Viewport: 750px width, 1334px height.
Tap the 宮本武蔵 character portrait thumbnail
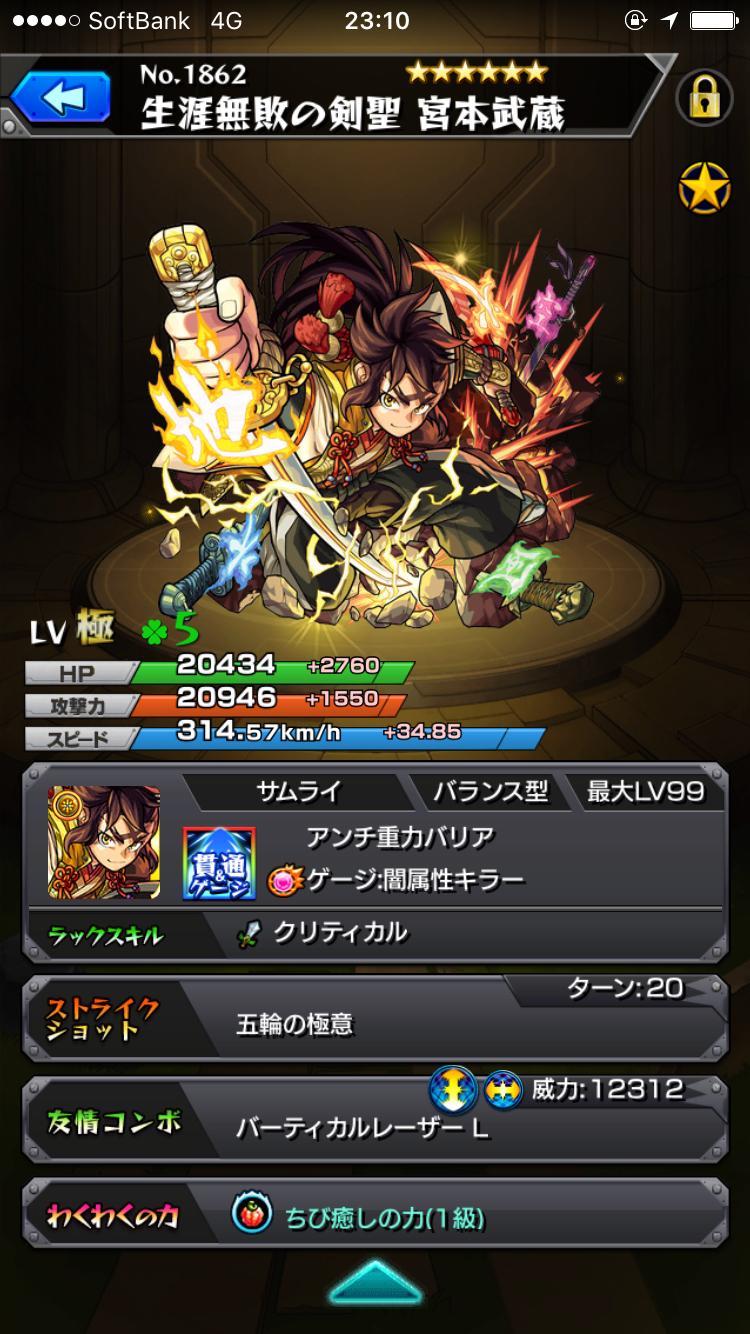(104, 841)
